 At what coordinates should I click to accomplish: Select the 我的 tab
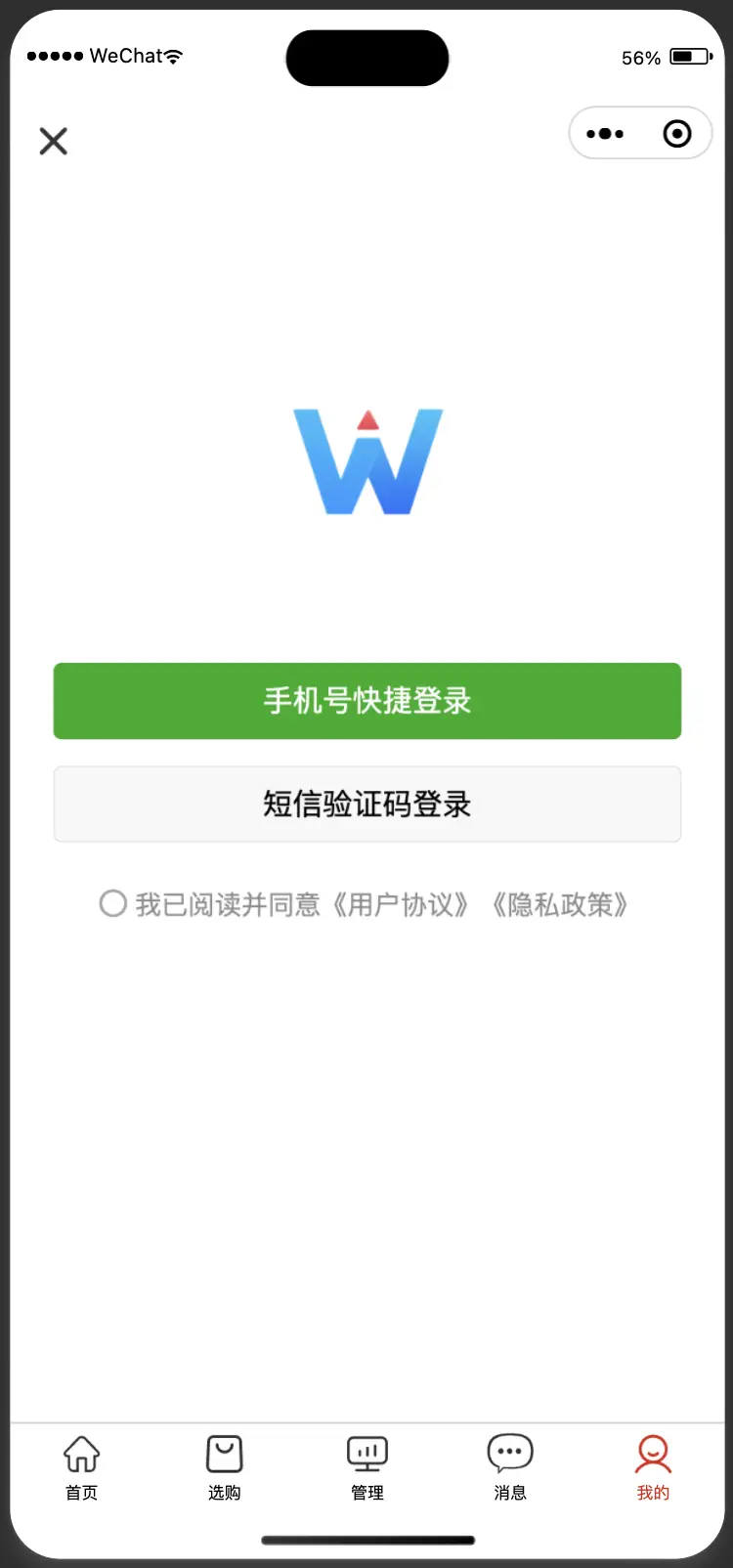(x=653, y=1466)
